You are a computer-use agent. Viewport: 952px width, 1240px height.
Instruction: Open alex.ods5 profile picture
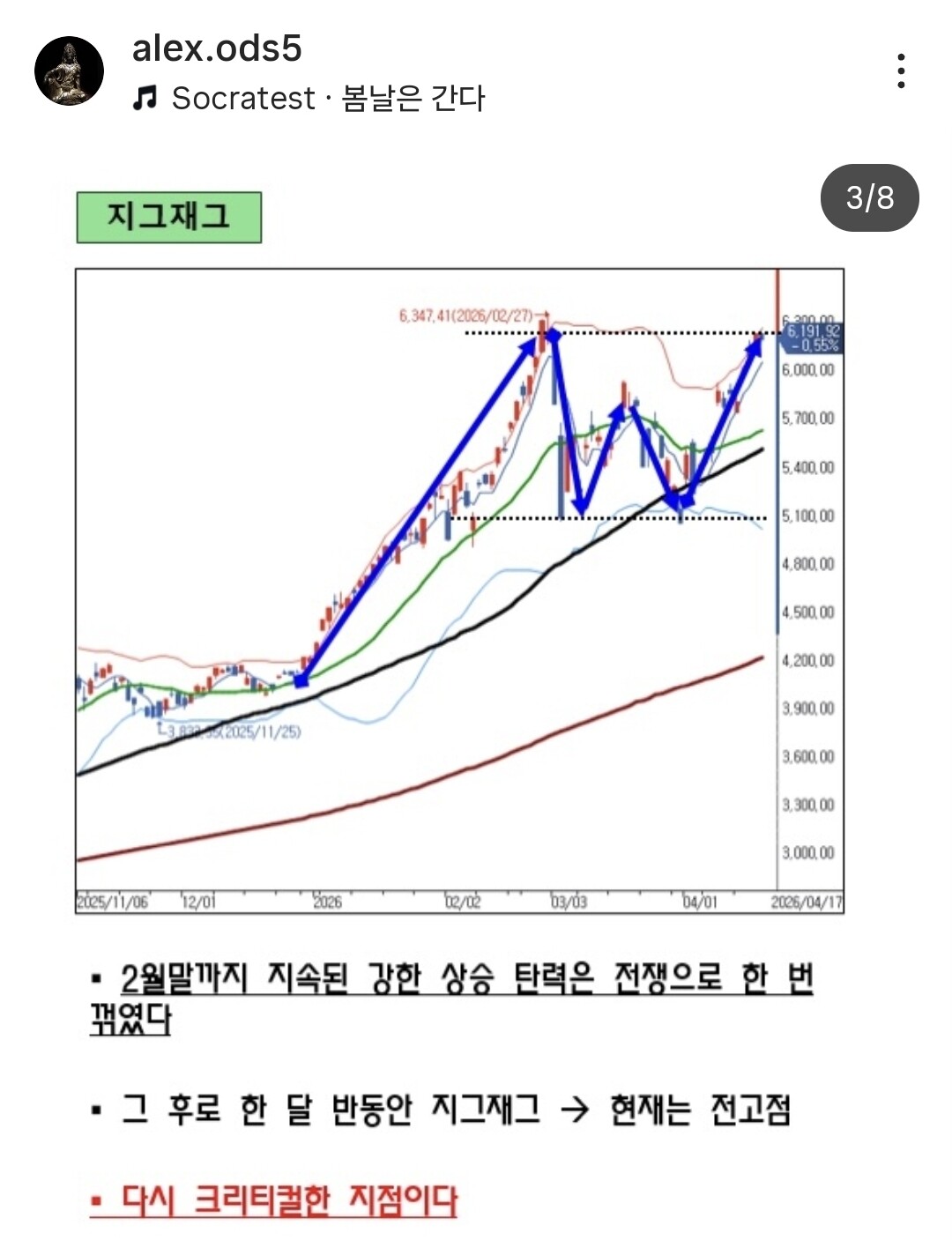(x=69, y=71)
